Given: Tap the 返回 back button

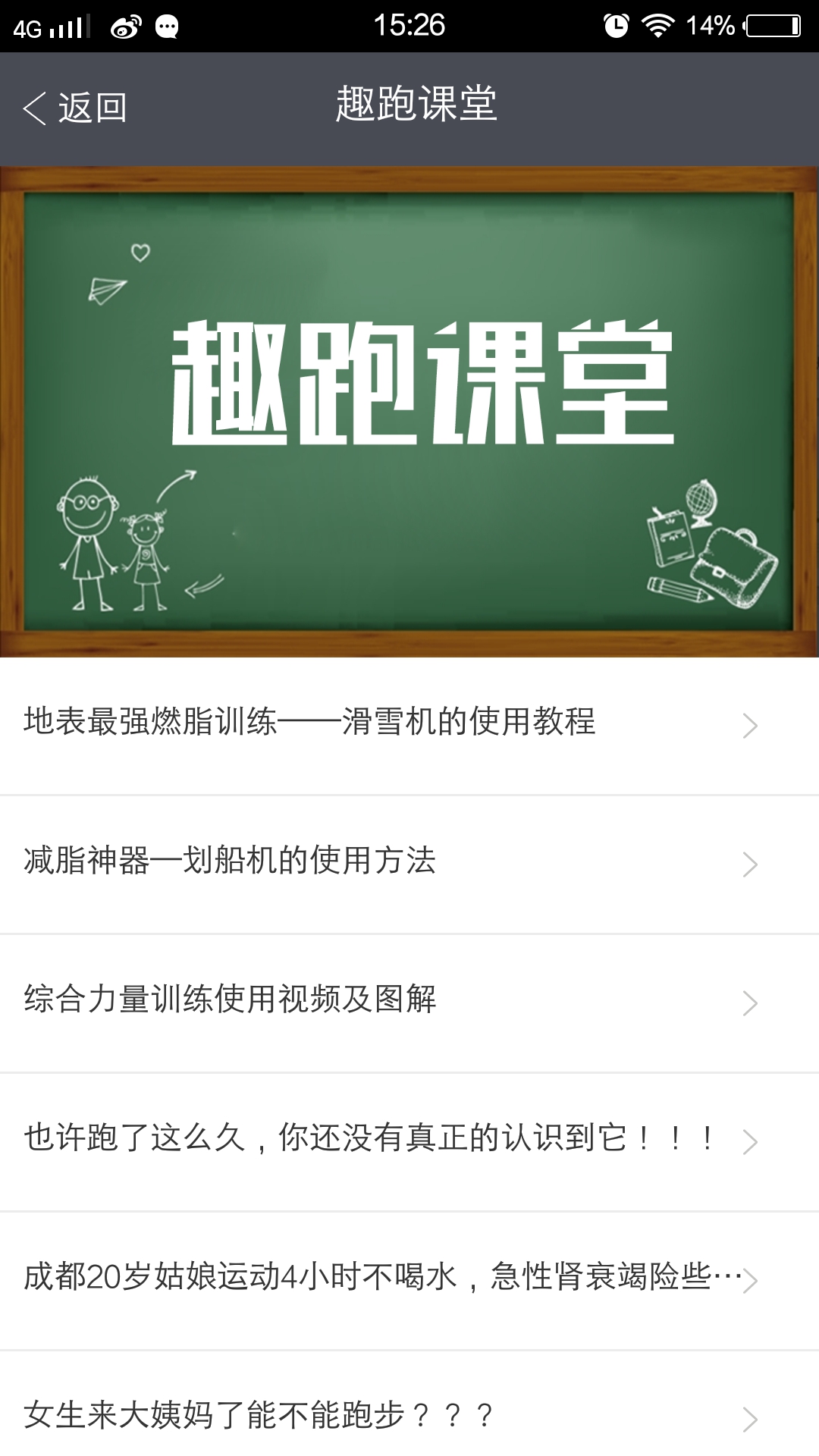Looking at the screenshot, I should (74, 108).
